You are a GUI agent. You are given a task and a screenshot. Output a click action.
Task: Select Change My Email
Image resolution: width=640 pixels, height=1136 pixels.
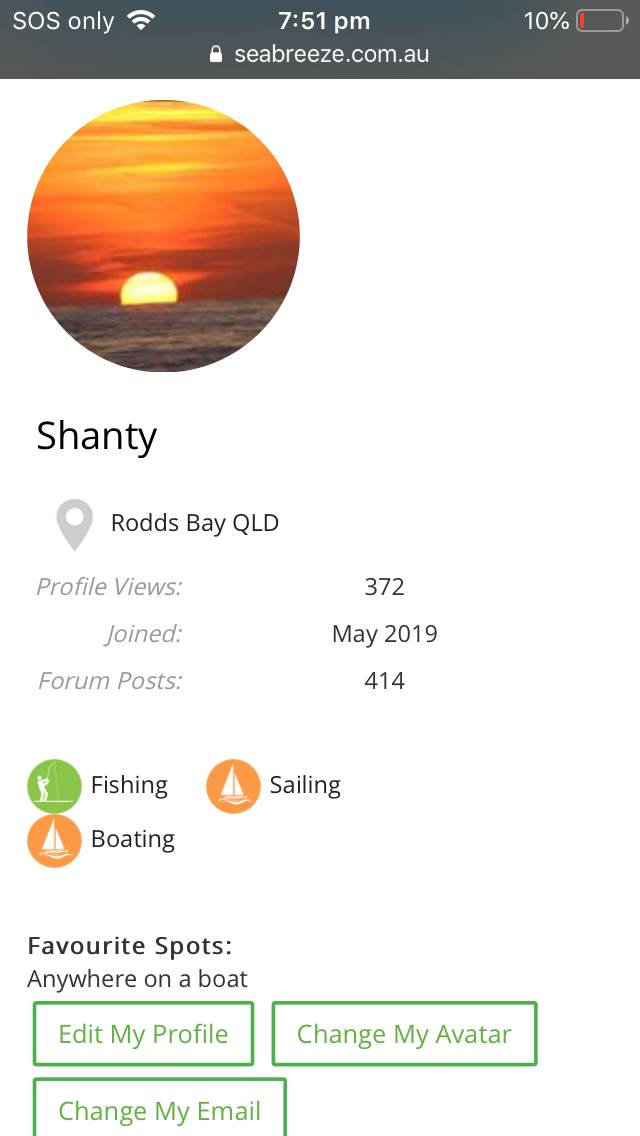click(160, 1110)
